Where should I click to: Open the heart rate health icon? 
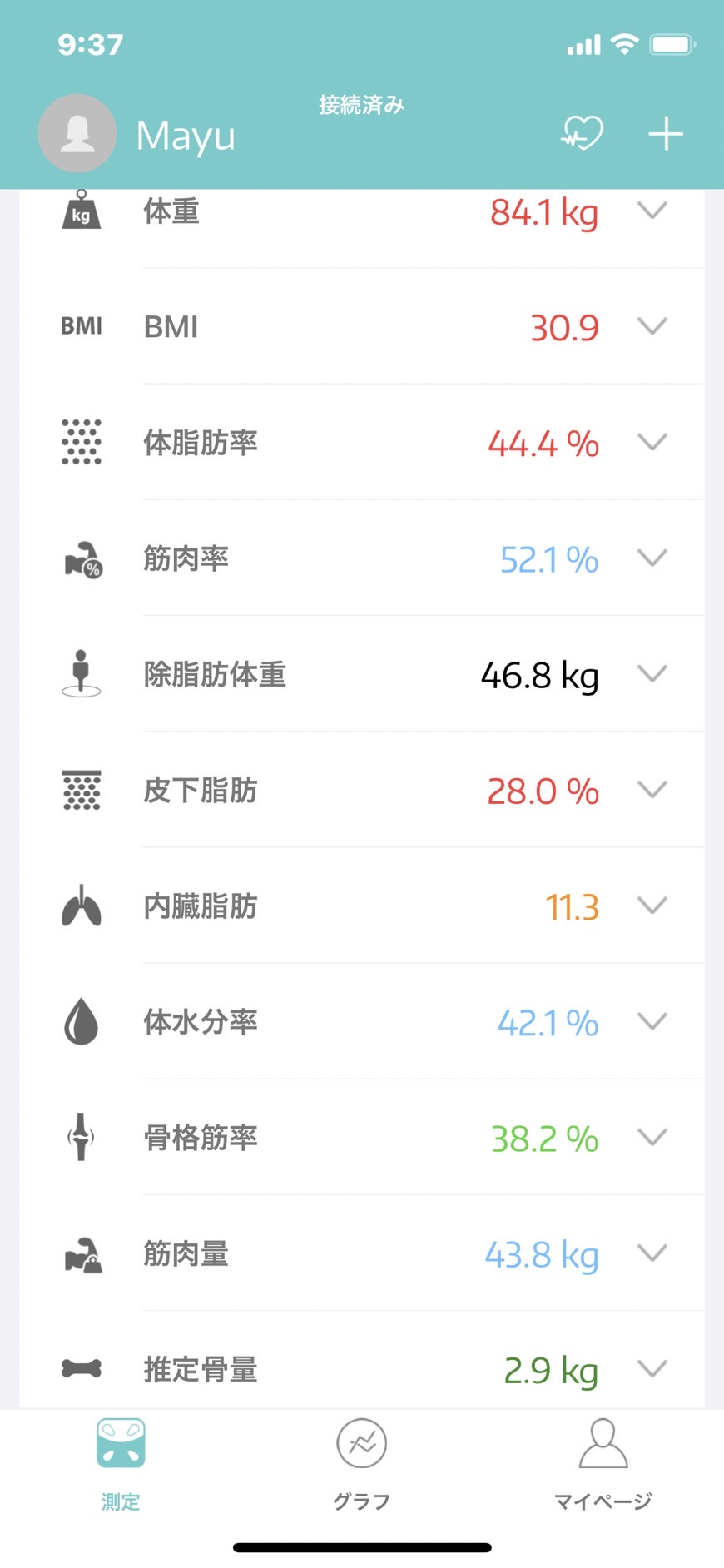(x=582, y=133)
